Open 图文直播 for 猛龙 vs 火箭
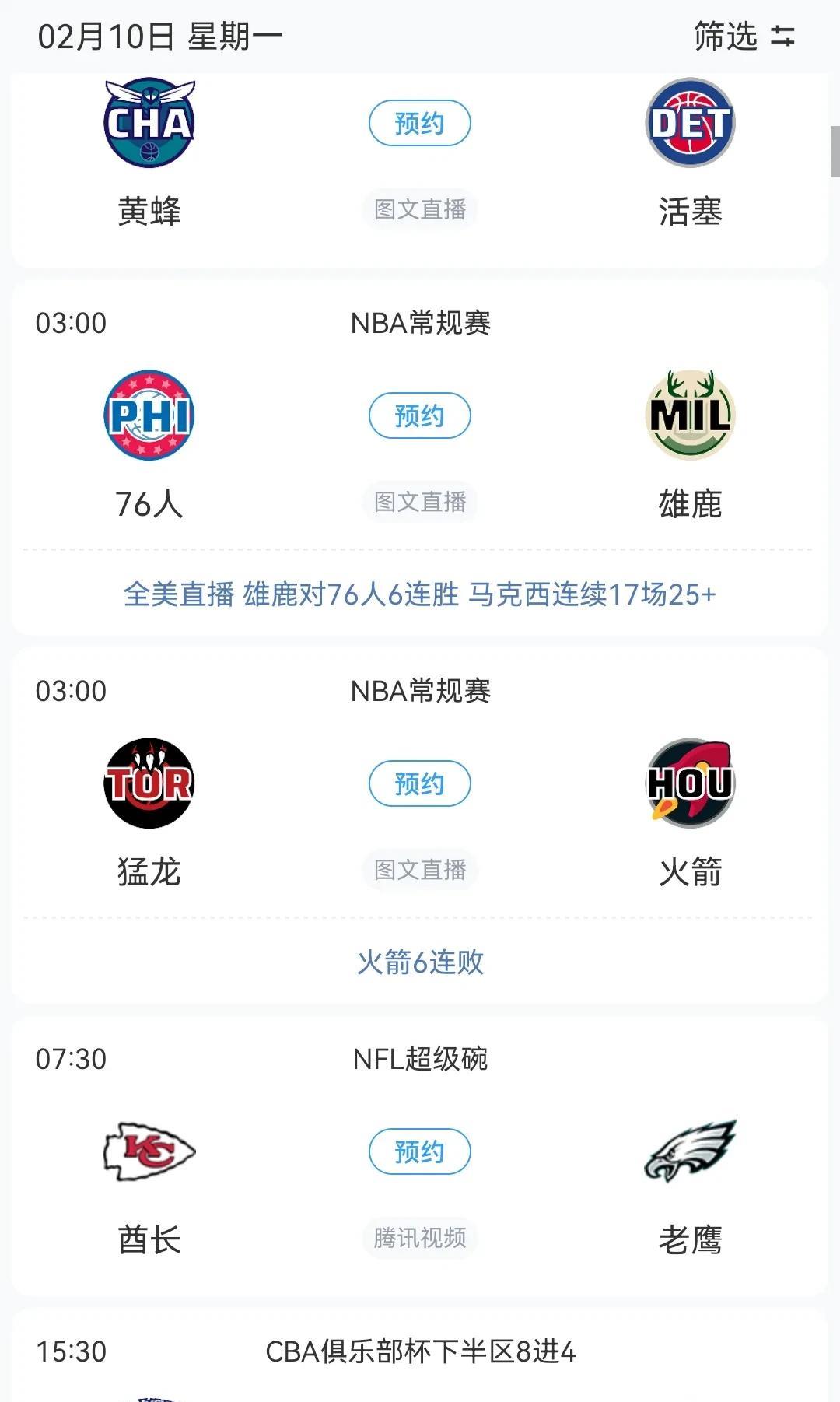The width and height of the screenshot is (840, 1402). (419, 870)
